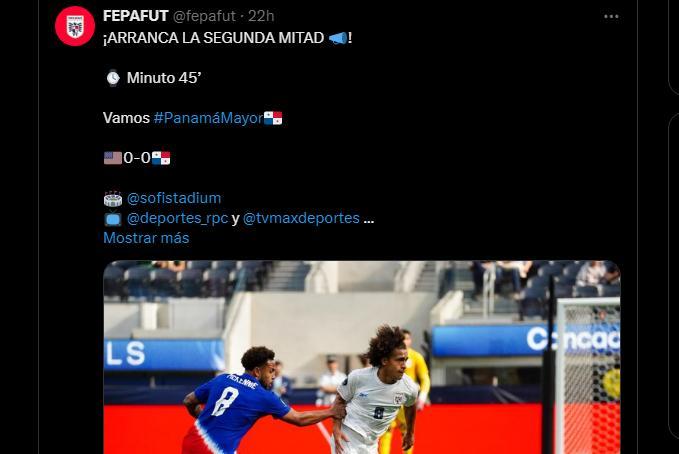Open the @deportes_rpc profile
This screenshot has height=454, width=679.
[177, 218]
